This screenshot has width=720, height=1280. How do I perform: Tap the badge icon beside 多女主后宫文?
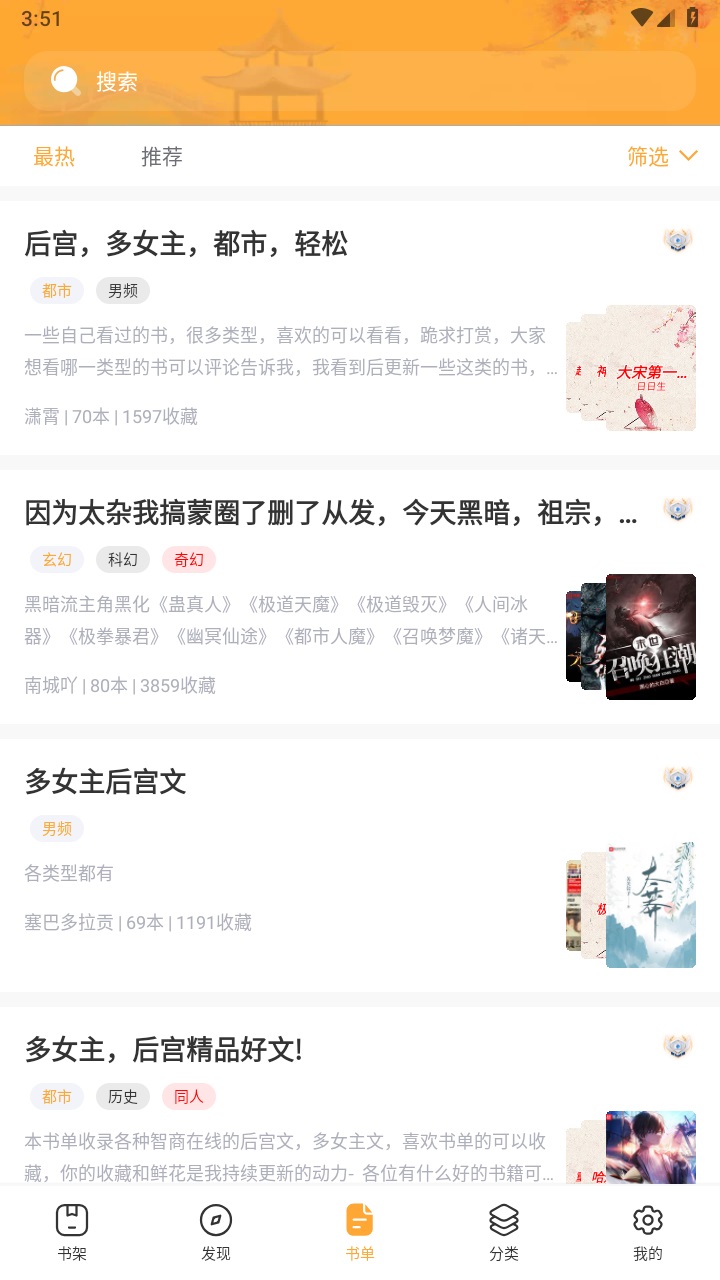(x=676, y=777)
